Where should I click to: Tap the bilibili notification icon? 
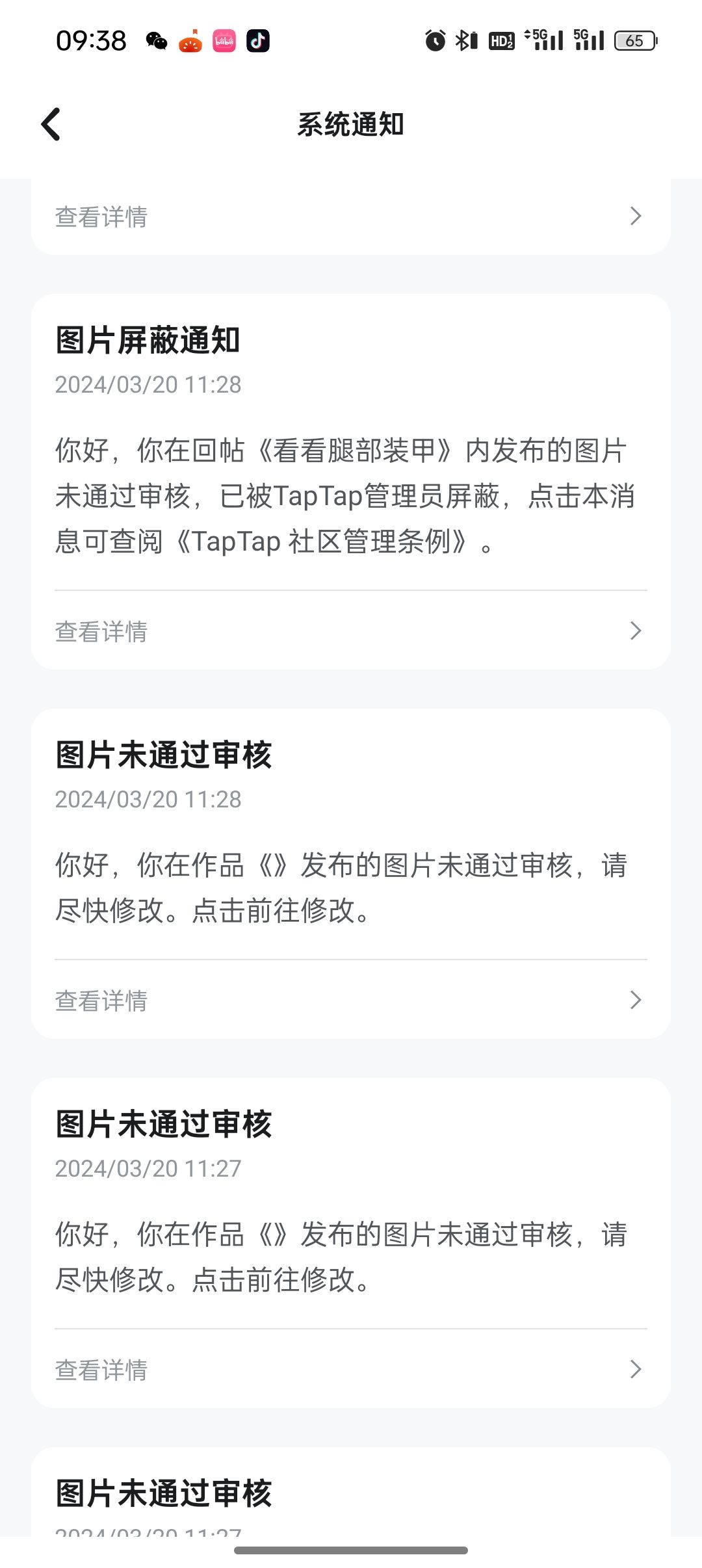click(224, 41)
